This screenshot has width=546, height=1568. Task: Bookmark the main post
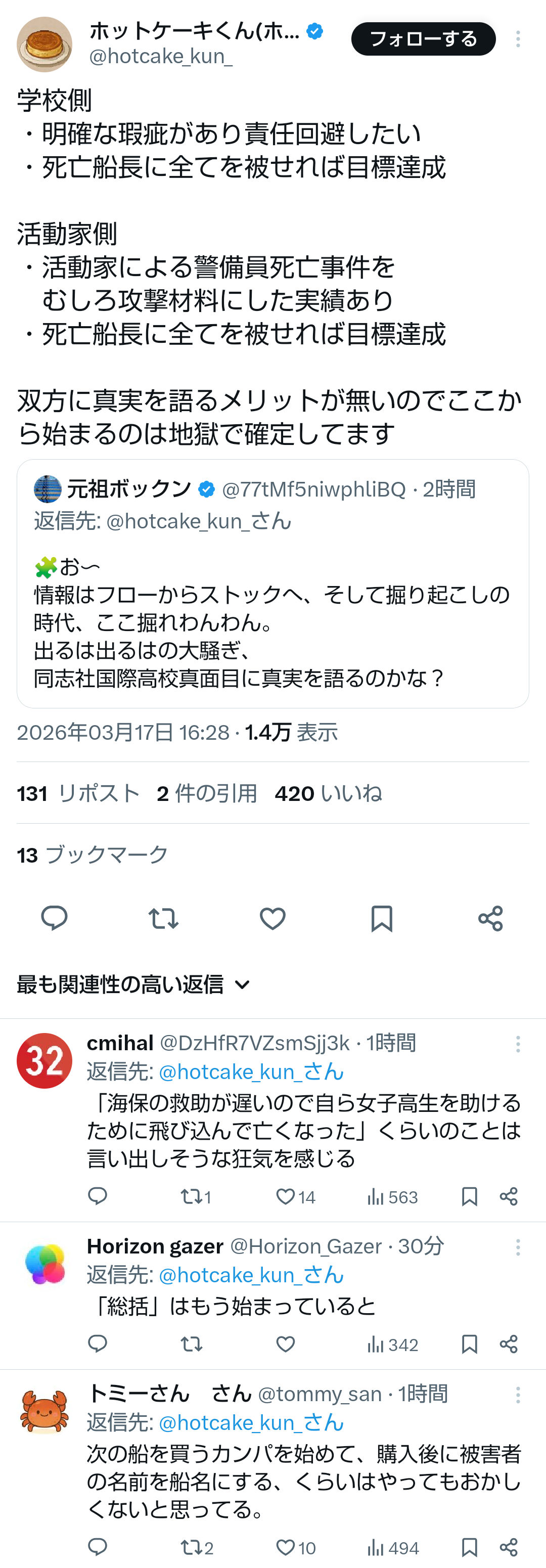click(x=382, y=918)
